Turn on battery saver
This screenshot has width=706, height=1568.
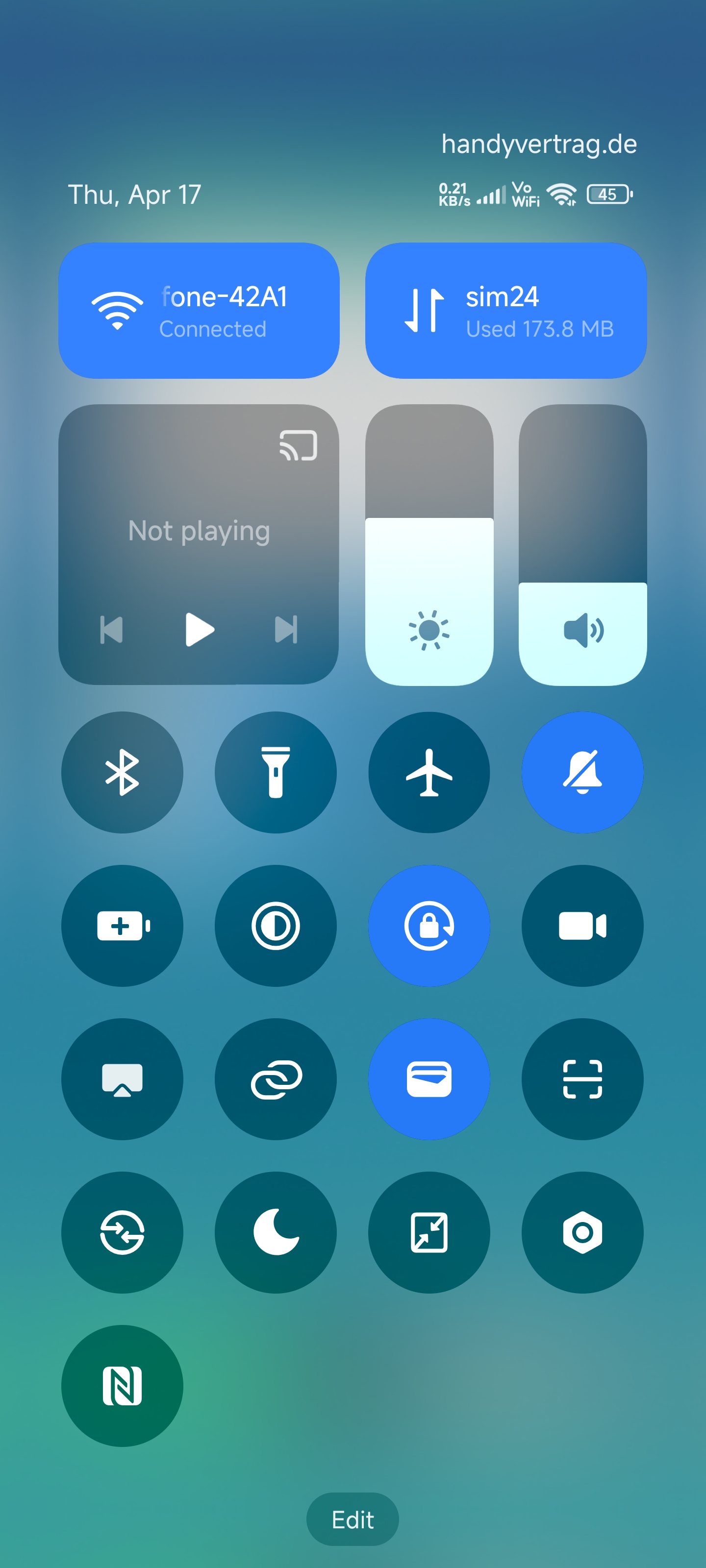click(122, 925)
